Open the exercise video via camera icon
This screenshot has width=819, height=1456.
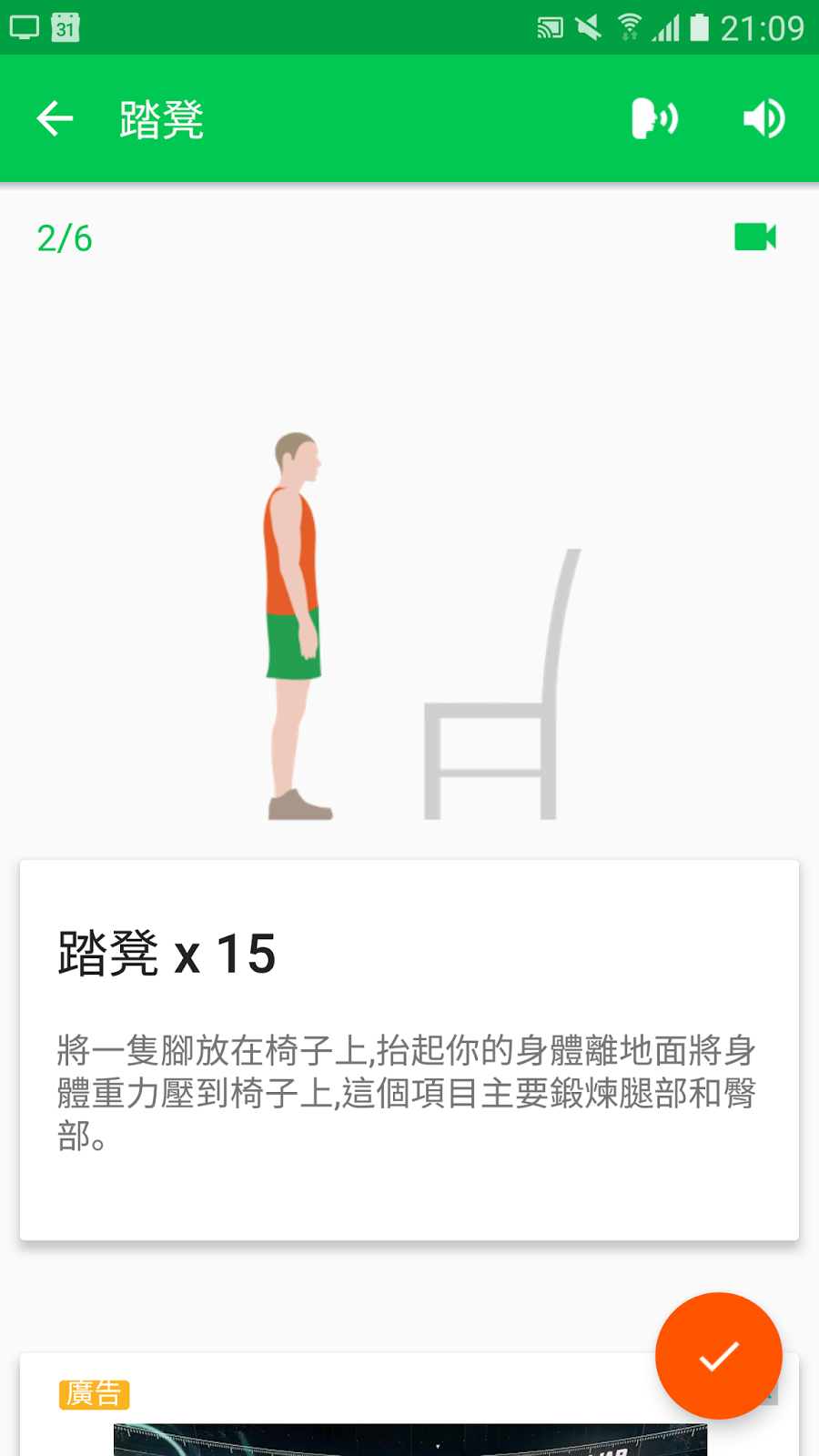[755, 238]
